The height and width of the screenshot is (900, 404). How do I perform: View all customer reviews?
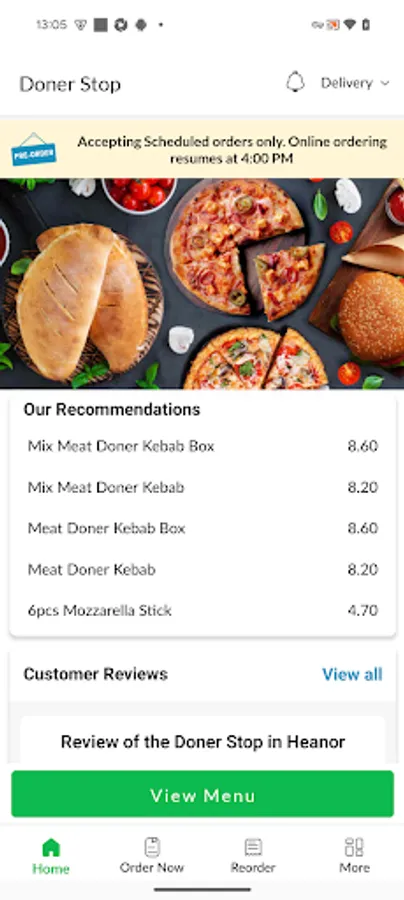[x=352, y=674]
